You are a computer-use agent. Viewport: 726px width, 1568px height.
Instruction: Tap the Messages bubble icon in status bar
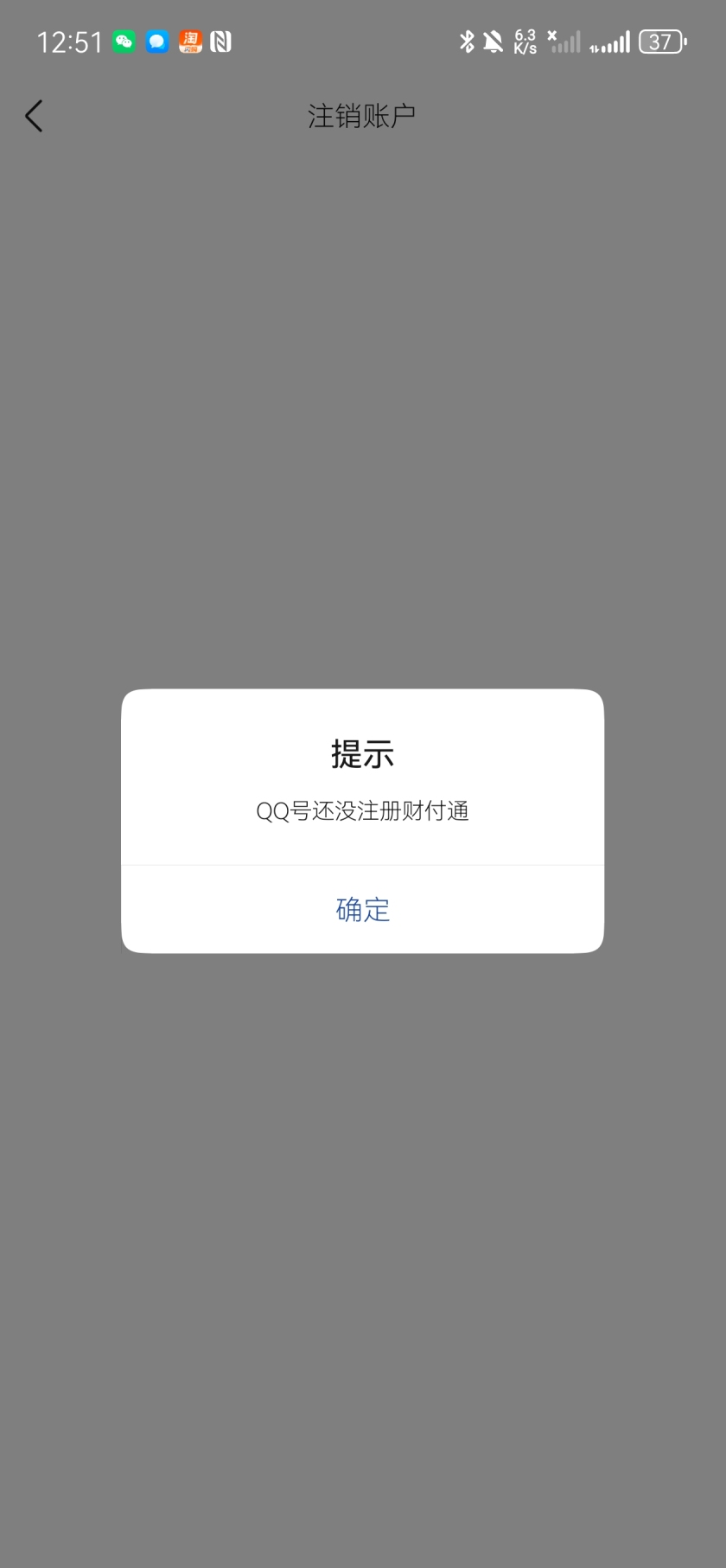(156, 41)
